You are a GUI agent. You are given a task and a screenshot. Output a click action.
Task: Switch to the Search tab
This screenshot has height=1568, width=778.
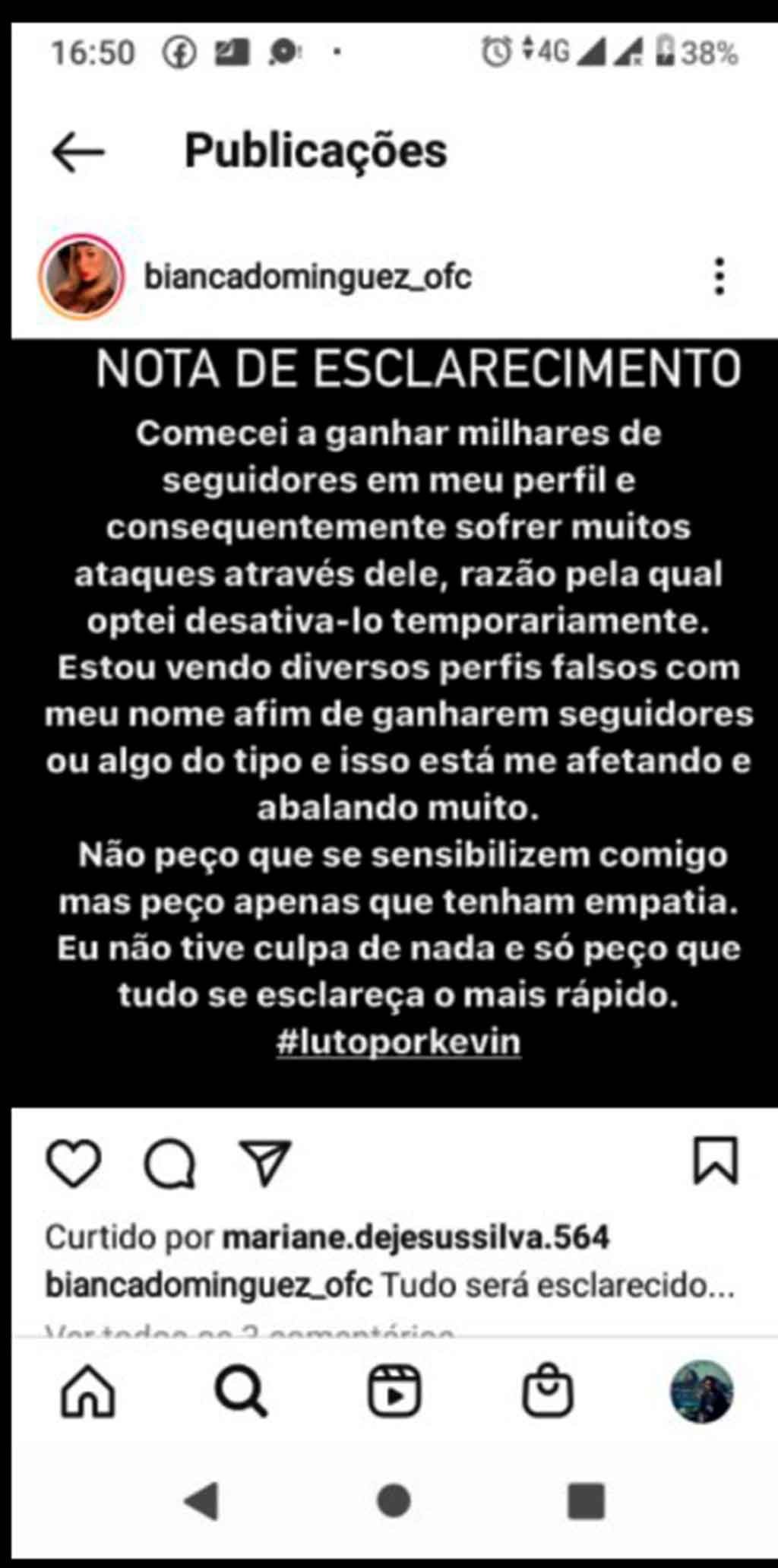[241, 1392]
